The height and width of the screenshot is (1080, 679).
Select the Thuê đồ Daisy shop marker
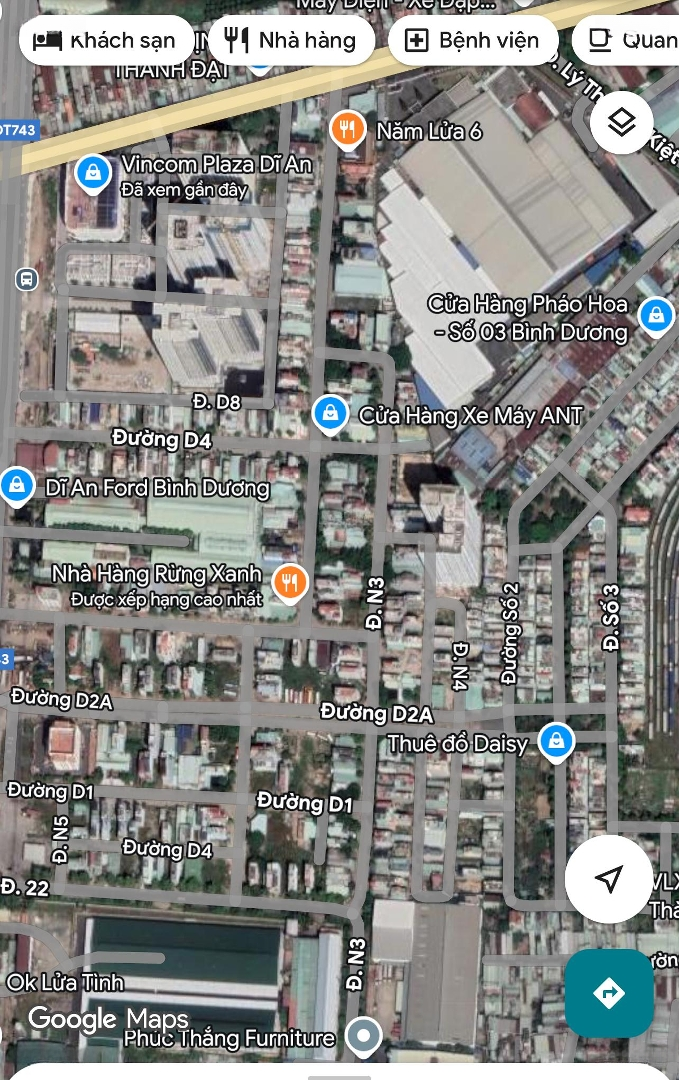coord(555,741)
